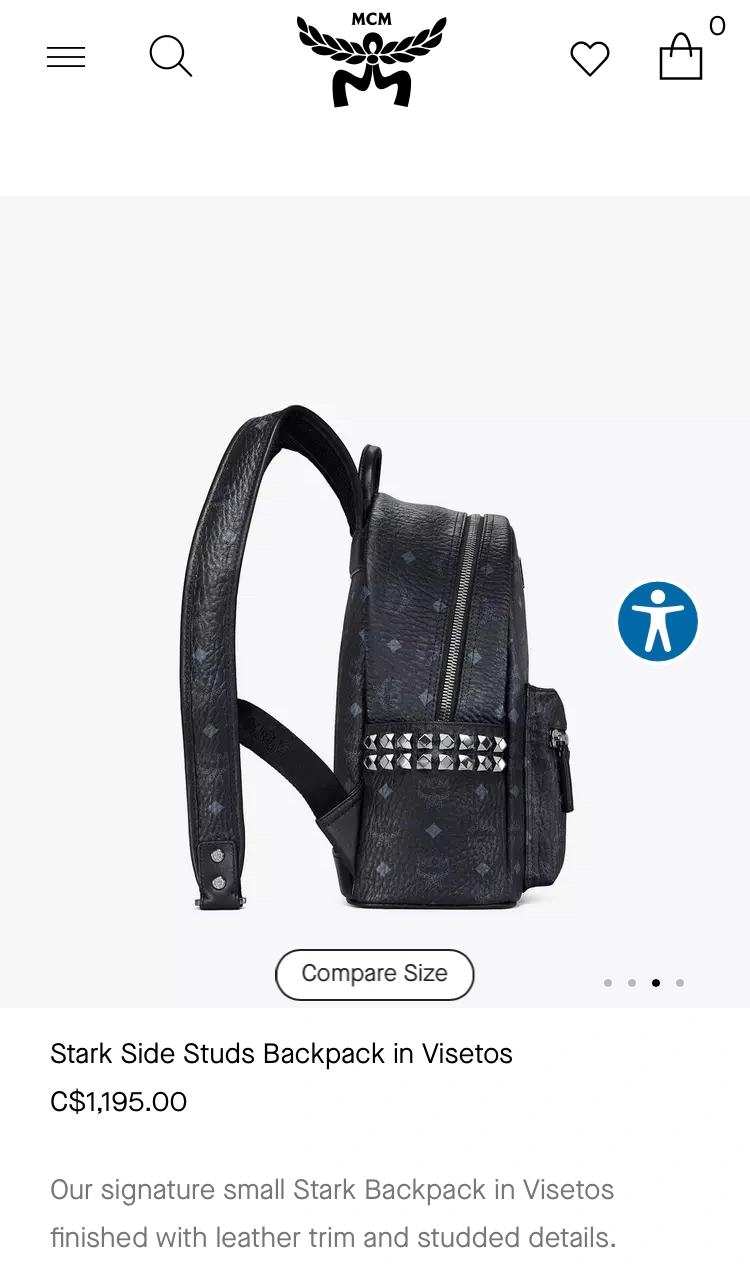Jump to the first image dot

[608, 983]
